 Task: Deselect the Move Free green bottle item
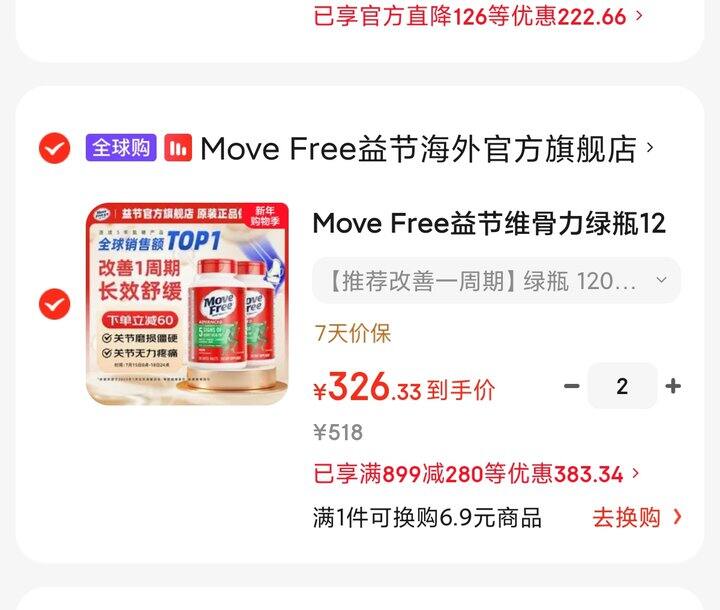54,302
